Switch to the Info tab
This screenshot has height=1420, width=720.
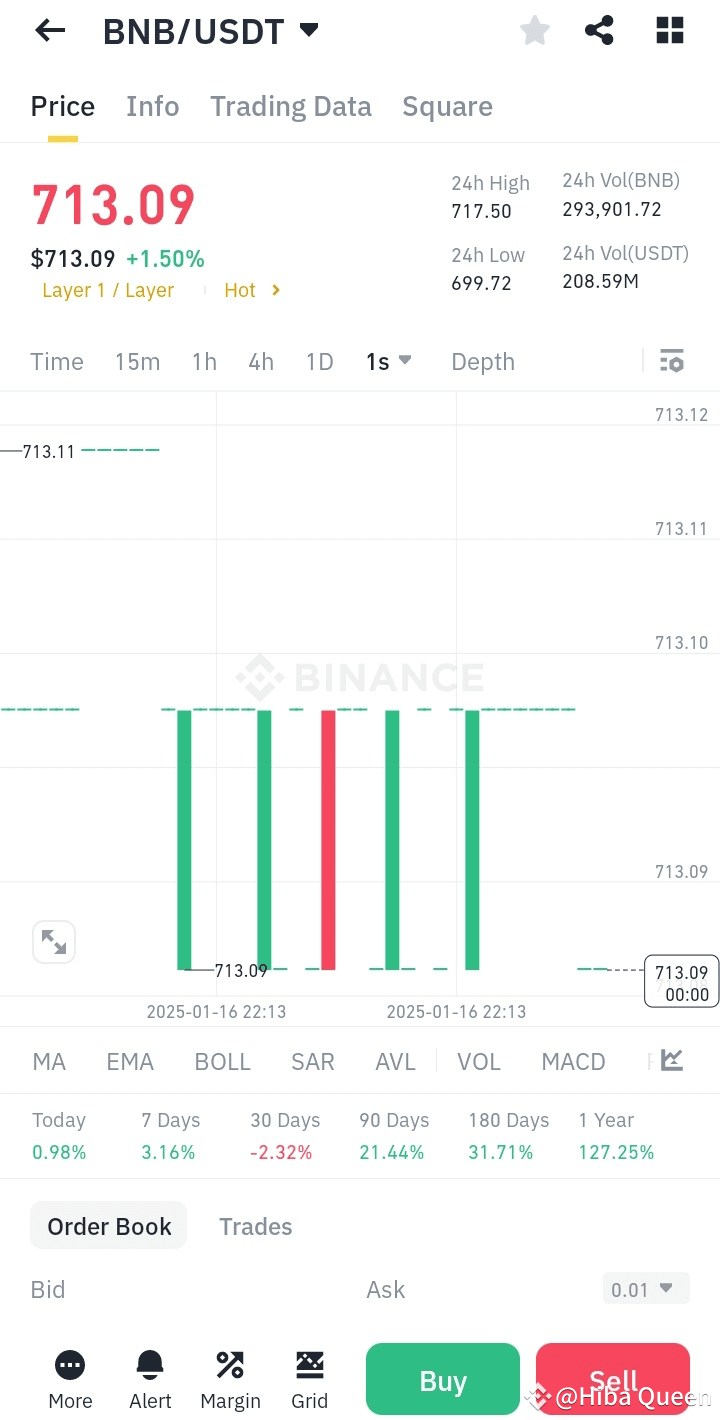(152, 107)
